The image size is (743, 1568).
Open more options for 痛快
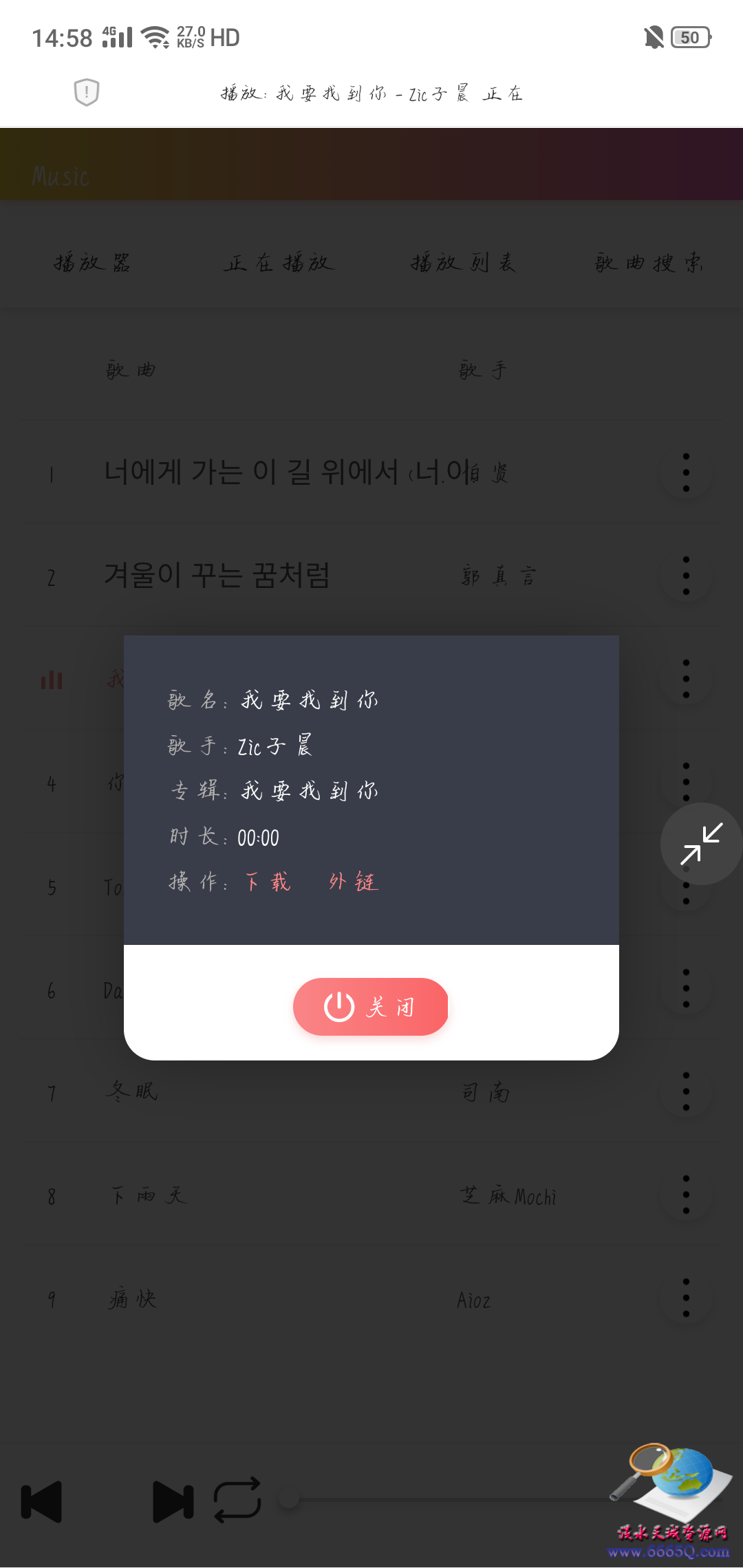[686, 1298]
